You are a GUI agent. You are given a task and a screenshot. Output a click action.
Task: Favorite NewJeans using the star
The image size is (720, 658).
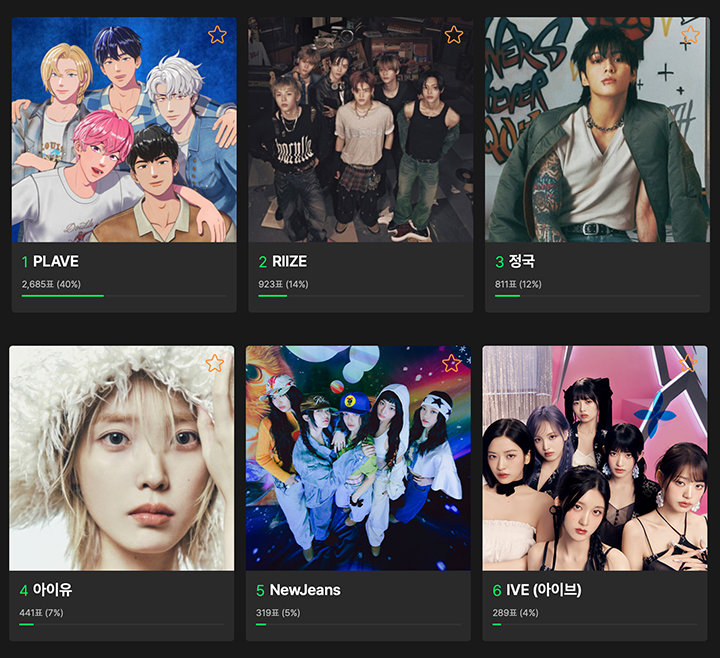click(451, 363)
